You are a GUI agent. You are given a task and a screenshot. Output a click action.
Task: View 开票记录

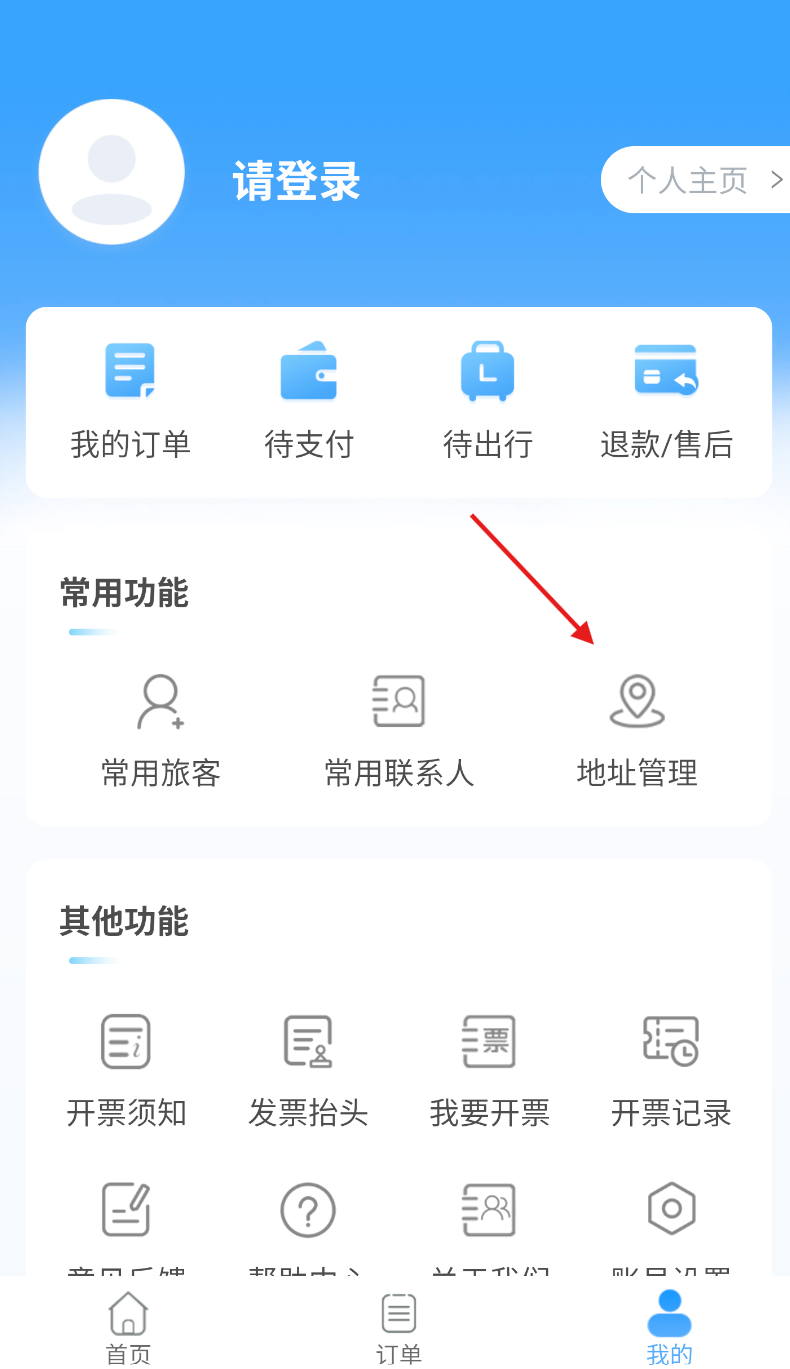coord(671,1071)
